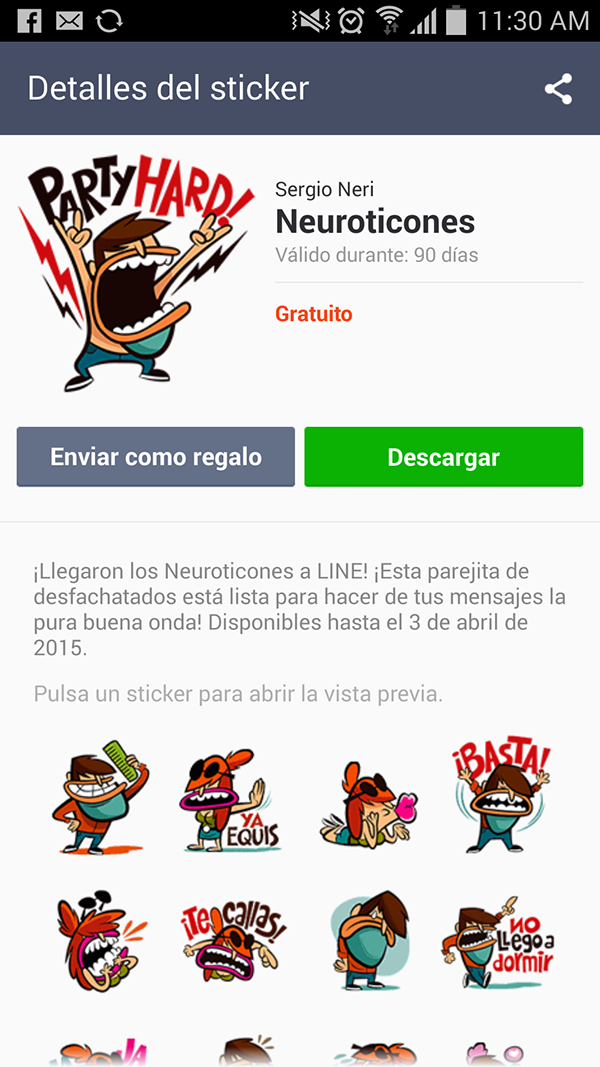Preview the ¡BASTA! sticker

click(502, 799)
